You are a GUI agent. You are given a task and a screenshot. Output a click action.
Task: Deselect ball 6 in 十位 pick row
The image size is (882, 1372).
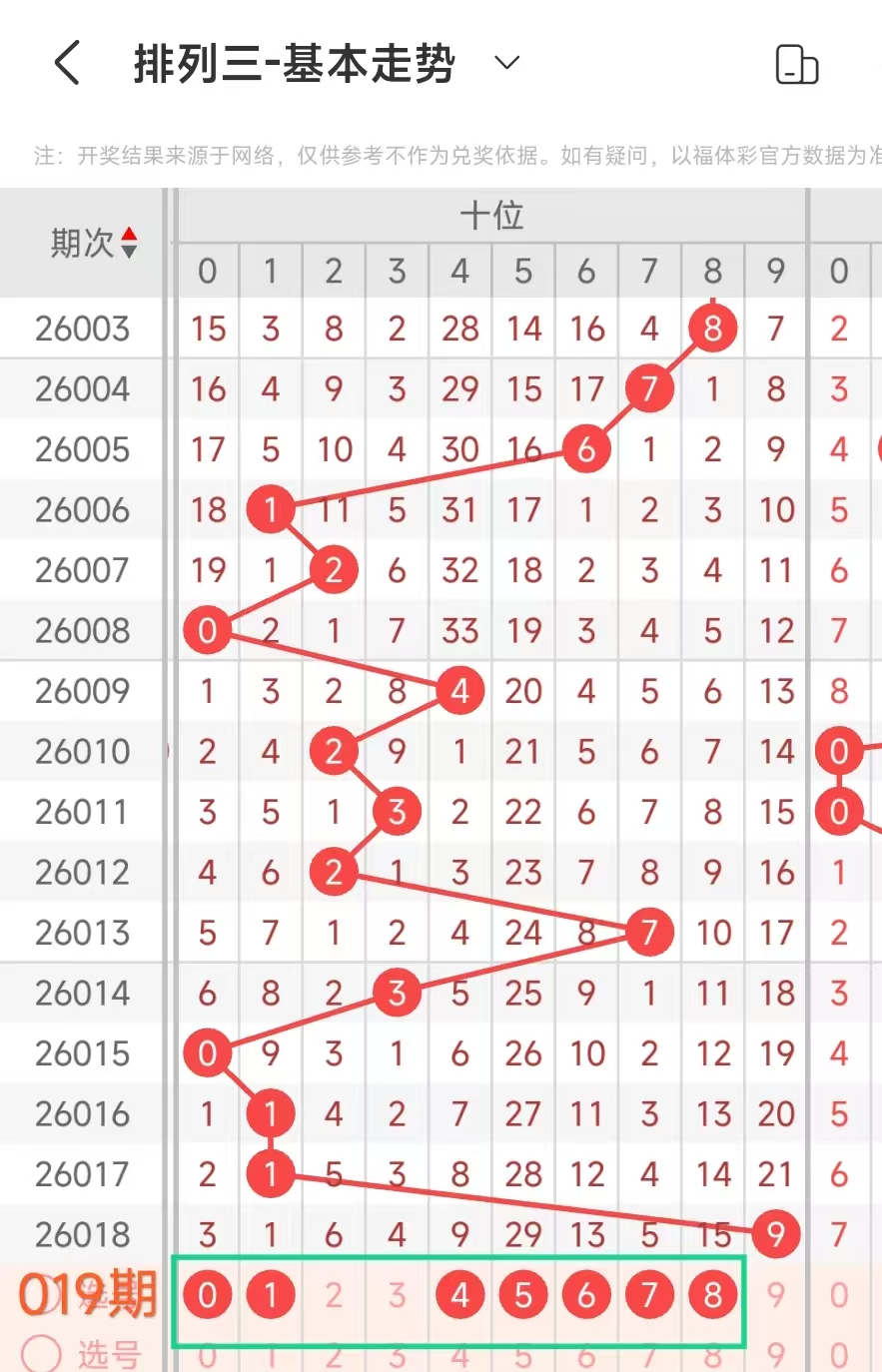tap(586, 1295)
